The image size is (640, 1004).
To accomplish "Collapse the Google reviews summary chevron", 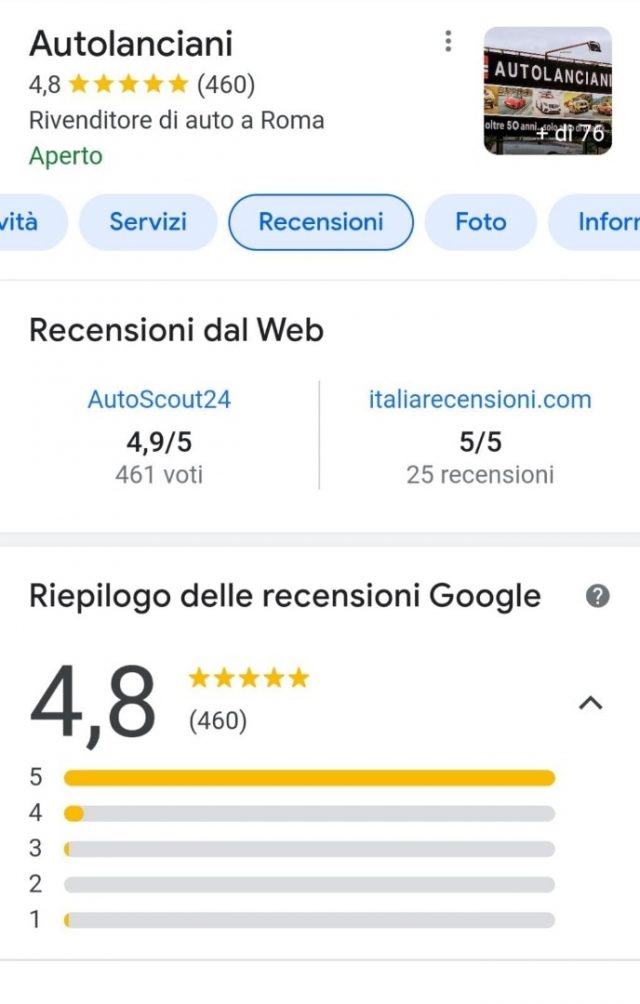I will [x=591, y=703].
